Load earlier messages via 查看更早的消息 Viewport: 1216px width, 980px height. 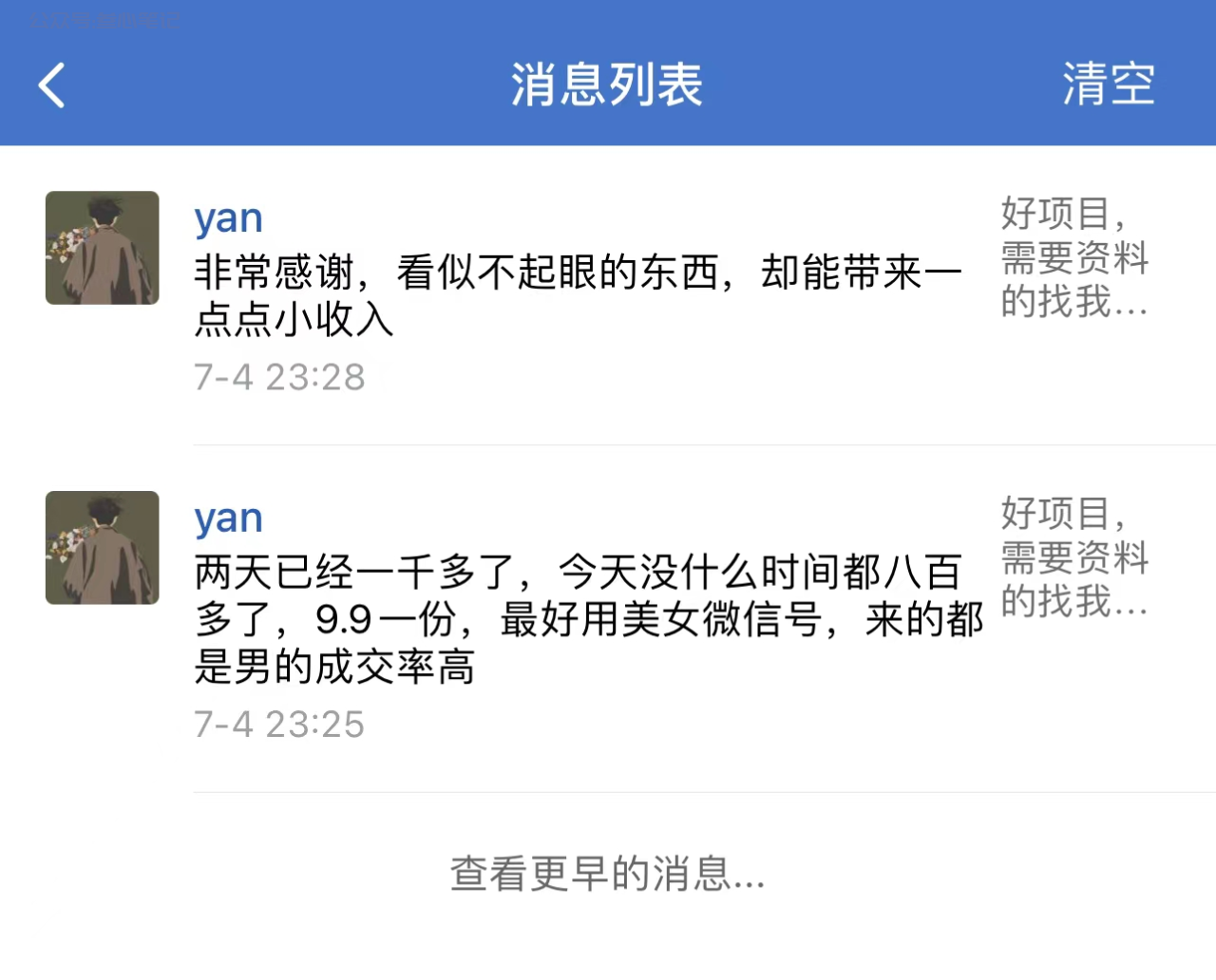click(607, 875)
